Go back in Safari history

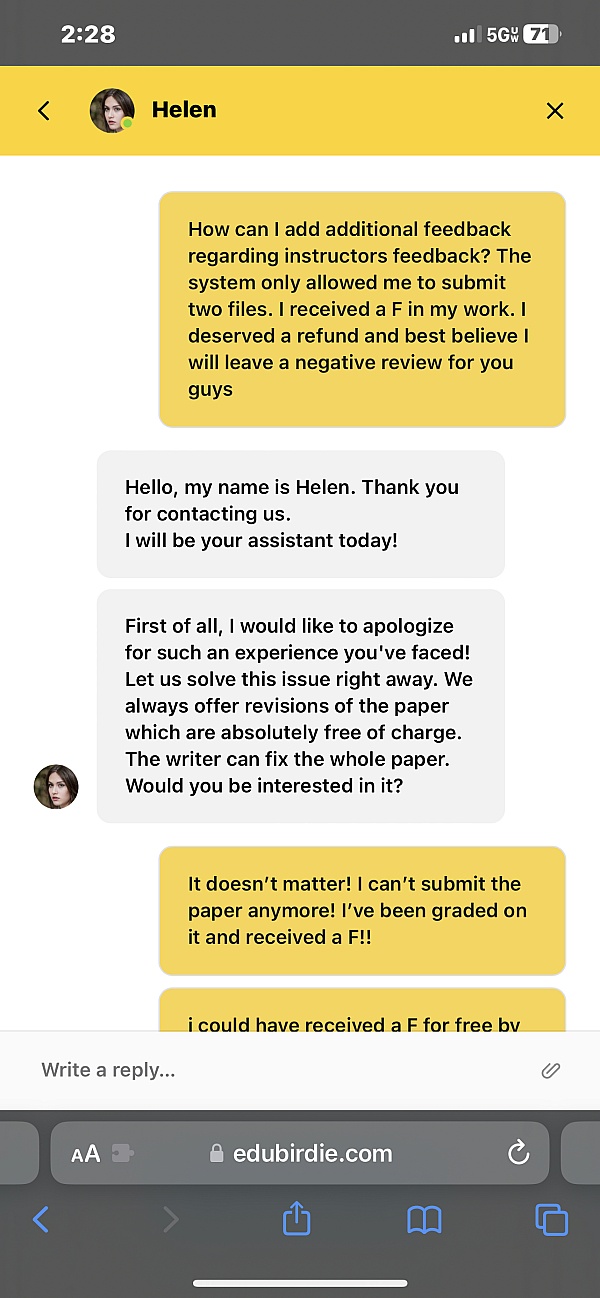click(41, 1219)
